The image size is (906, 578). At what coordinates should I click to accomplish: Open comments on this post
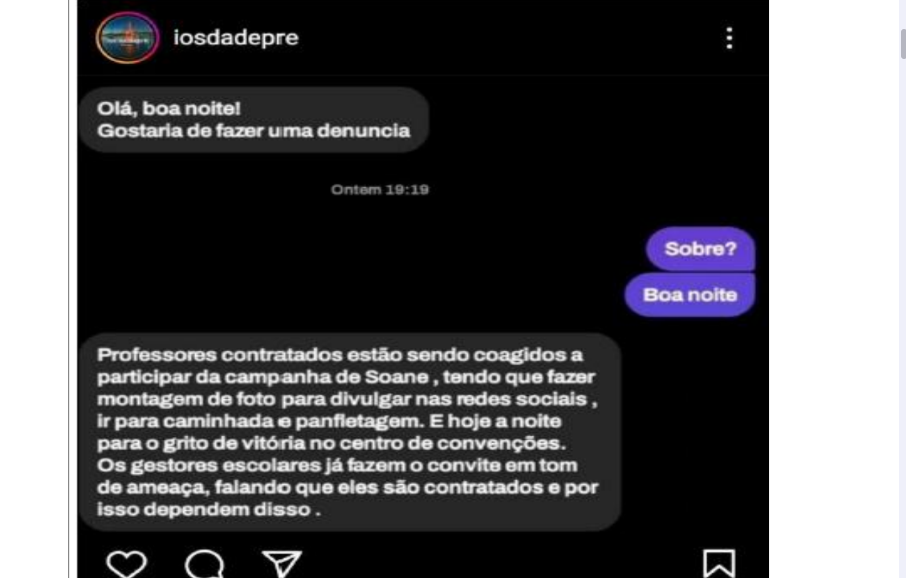point(204,564)
